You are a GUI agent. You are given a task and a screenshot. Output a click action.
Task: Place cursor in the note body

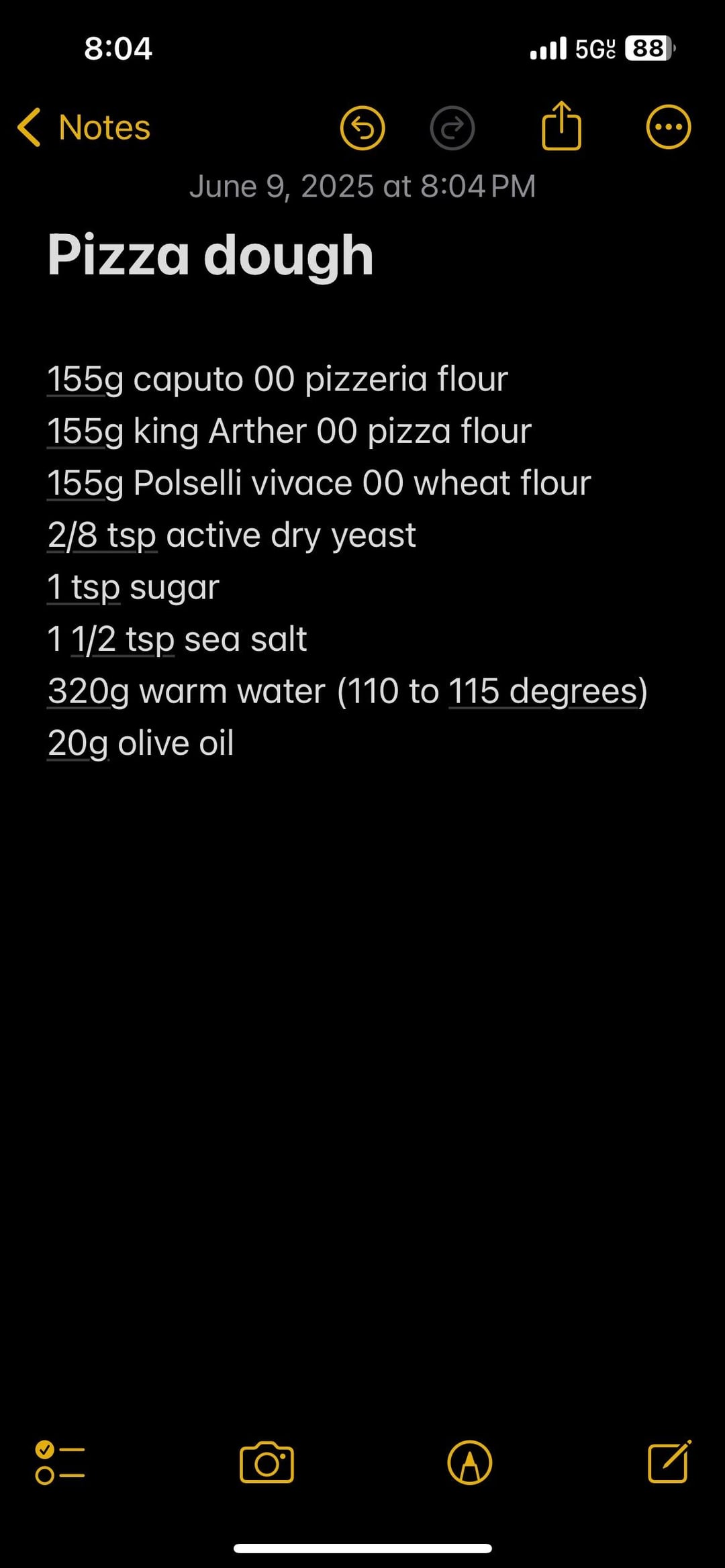(x=362, y=1006)
